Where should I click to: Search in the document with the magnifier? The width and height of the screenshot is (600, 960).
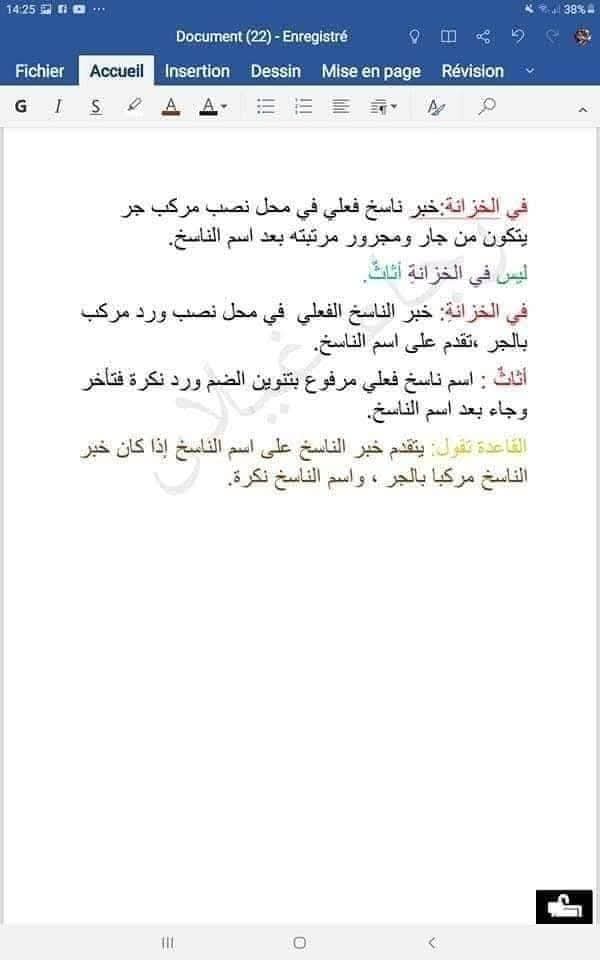pyautogui.click(x=487, y=106)
